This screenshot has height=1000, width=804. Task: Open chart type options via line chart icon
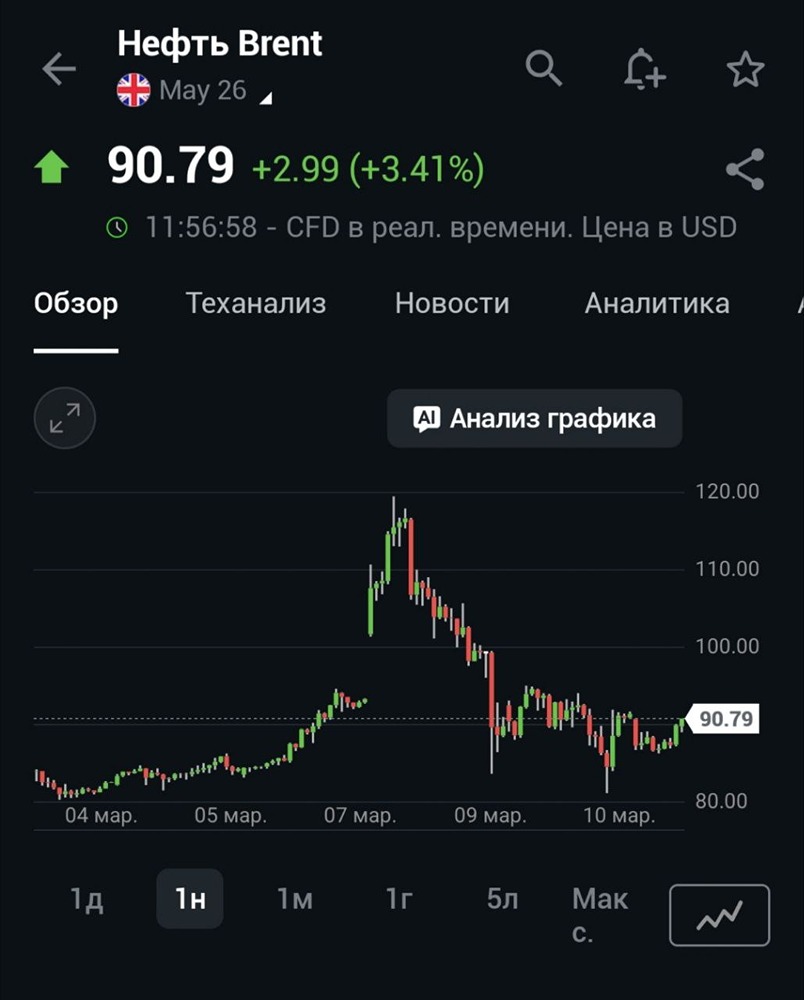click(718, 914)
